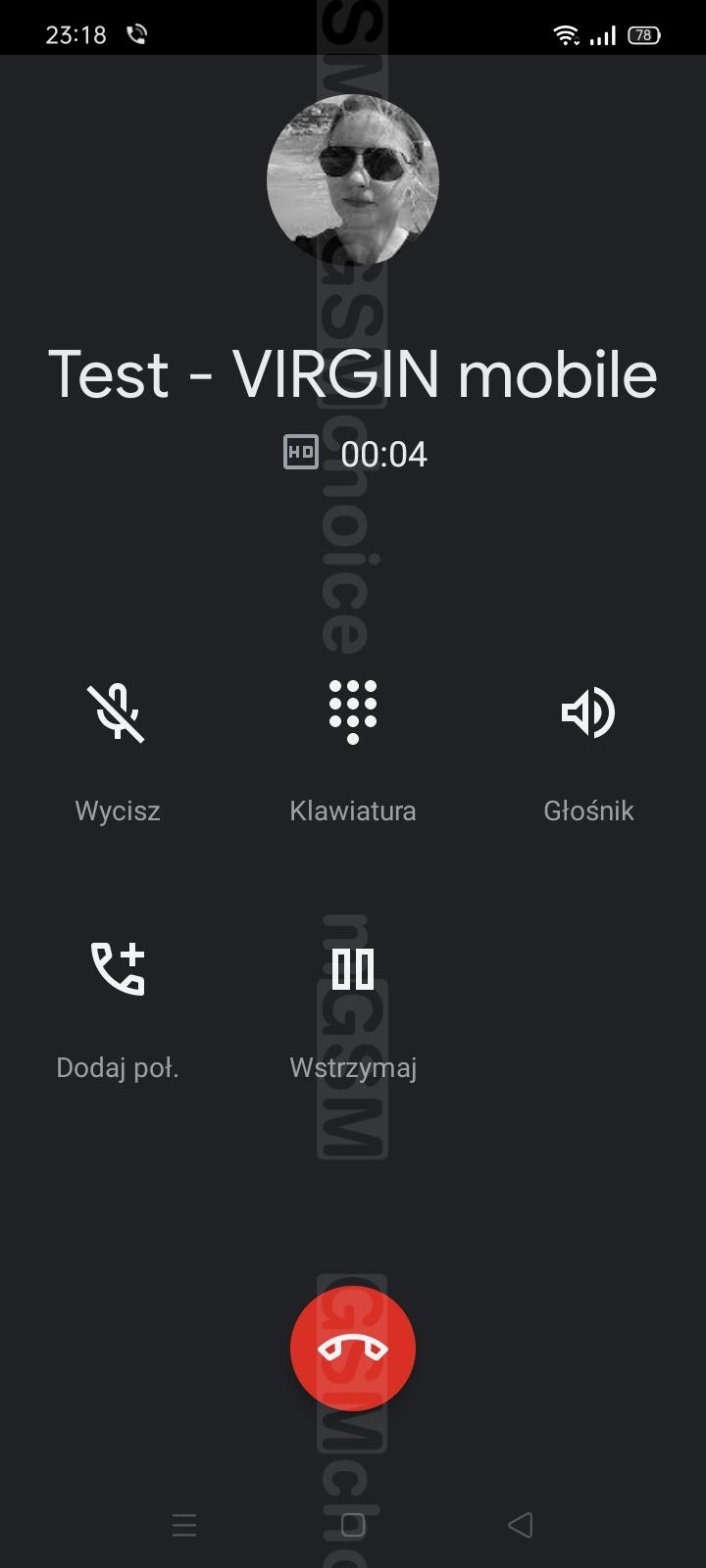Mute the microphone with Wycisz
706x1568 pixels.
[117, 712]
